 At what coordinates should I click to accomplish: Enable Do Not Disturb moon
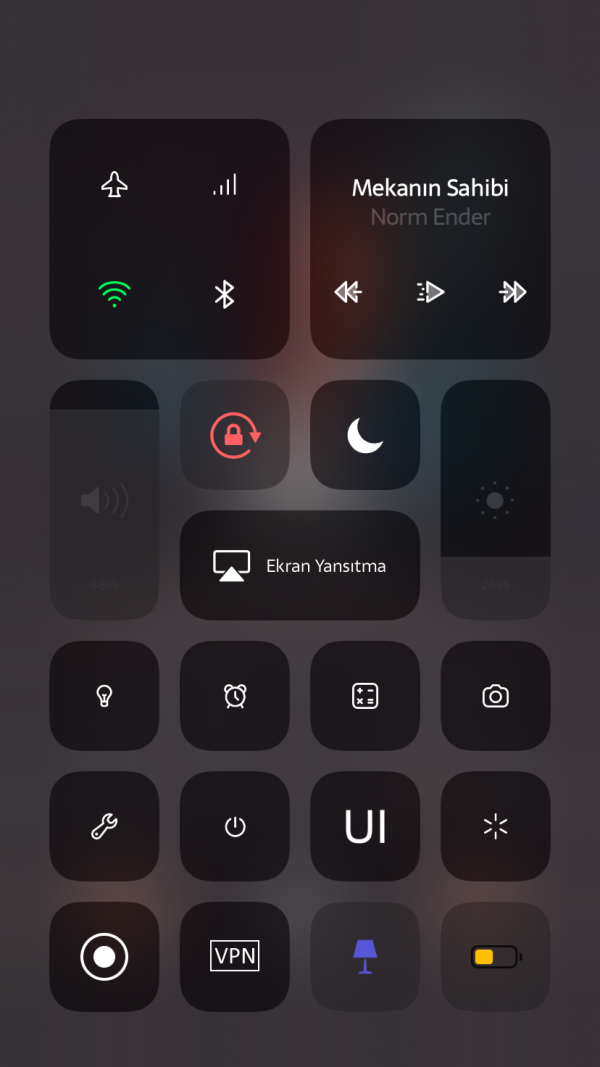pos(365,435)
